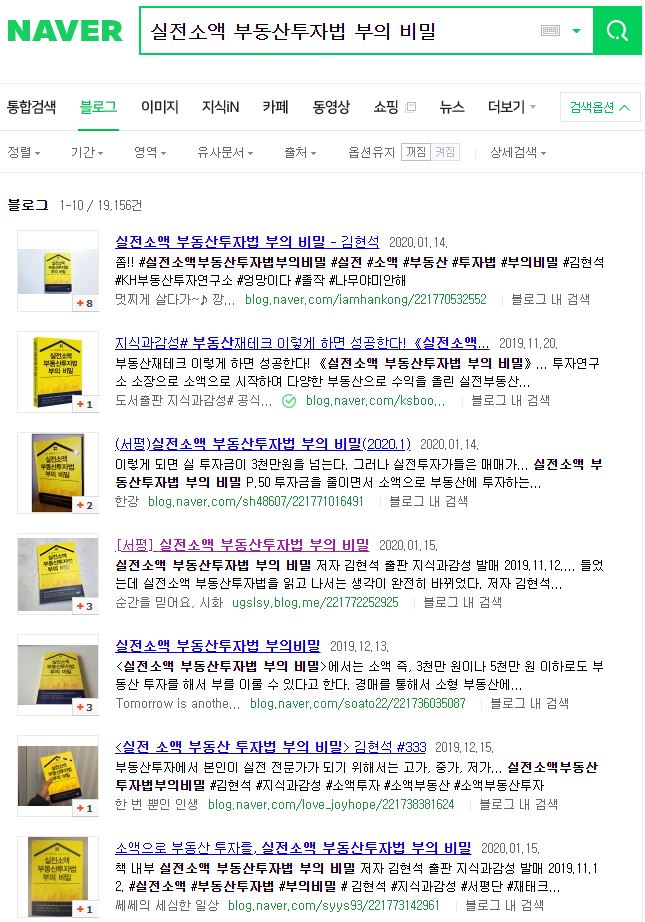Image resolution: width=645 pixels, height=922 pixels.
Task: Open the 기간 period dropdown
Action: click(x=87, y=153)
